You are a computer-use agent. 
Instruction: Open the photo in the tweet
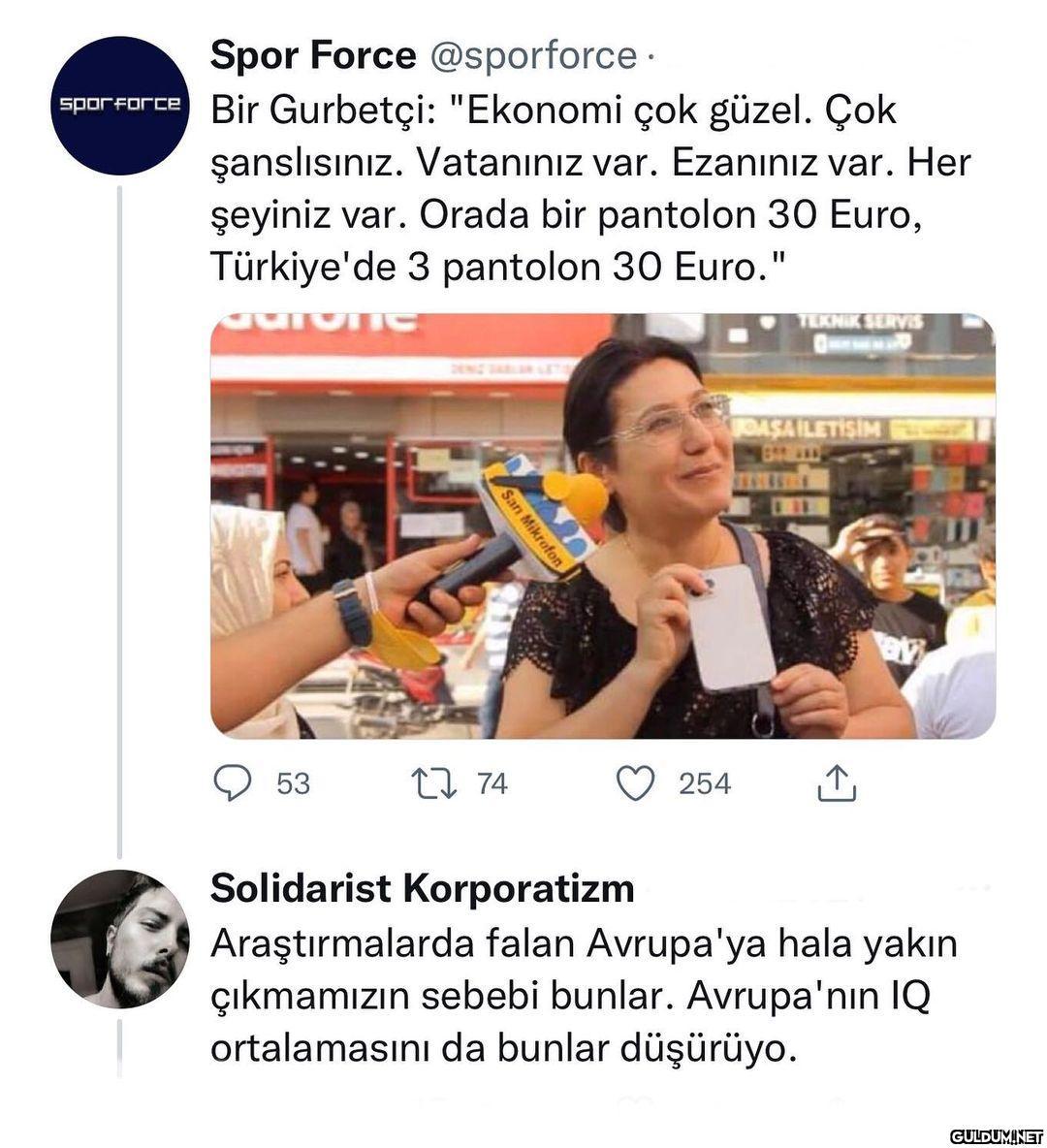pyautogui.click(x=602, y=526)
